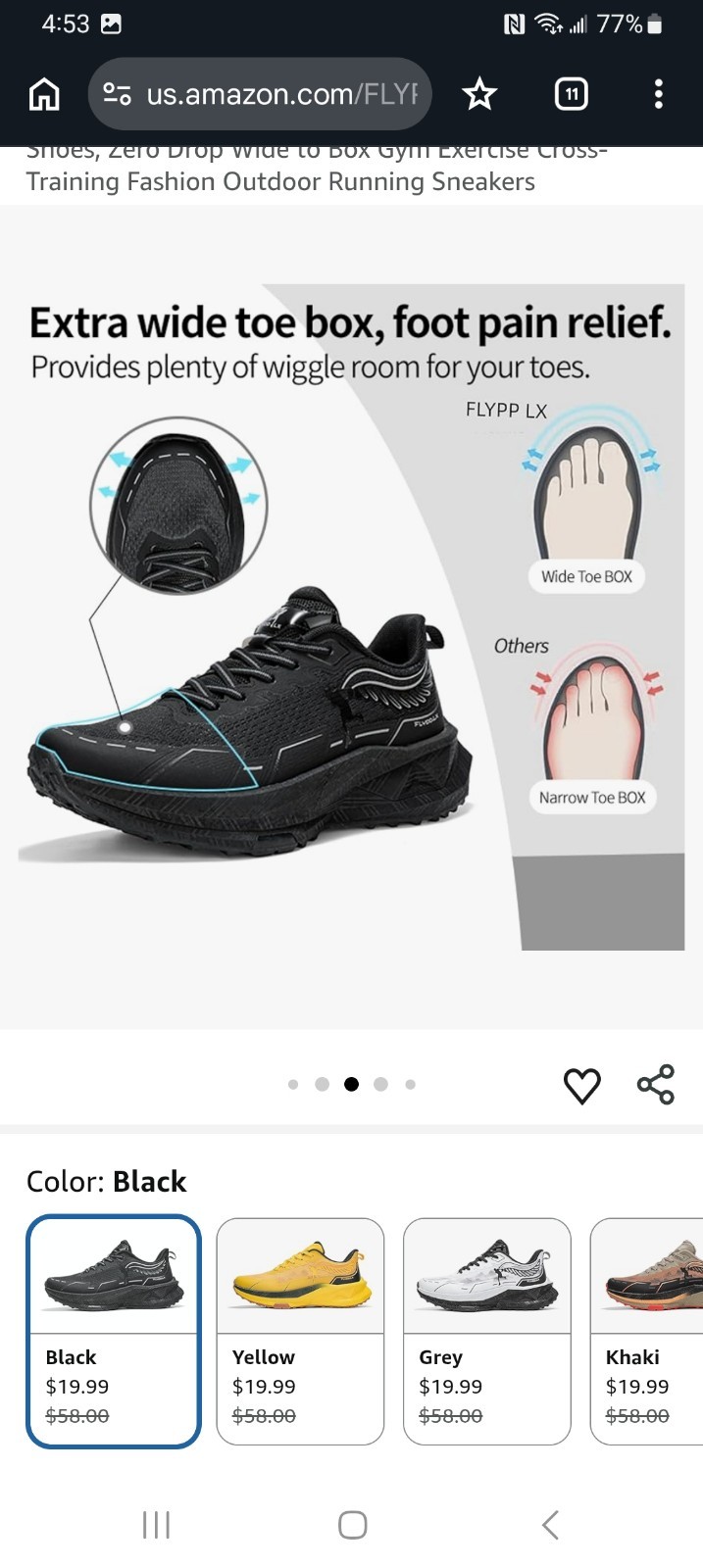Pick the Grey color option

pyautogui.click(x=487, y=1331)
